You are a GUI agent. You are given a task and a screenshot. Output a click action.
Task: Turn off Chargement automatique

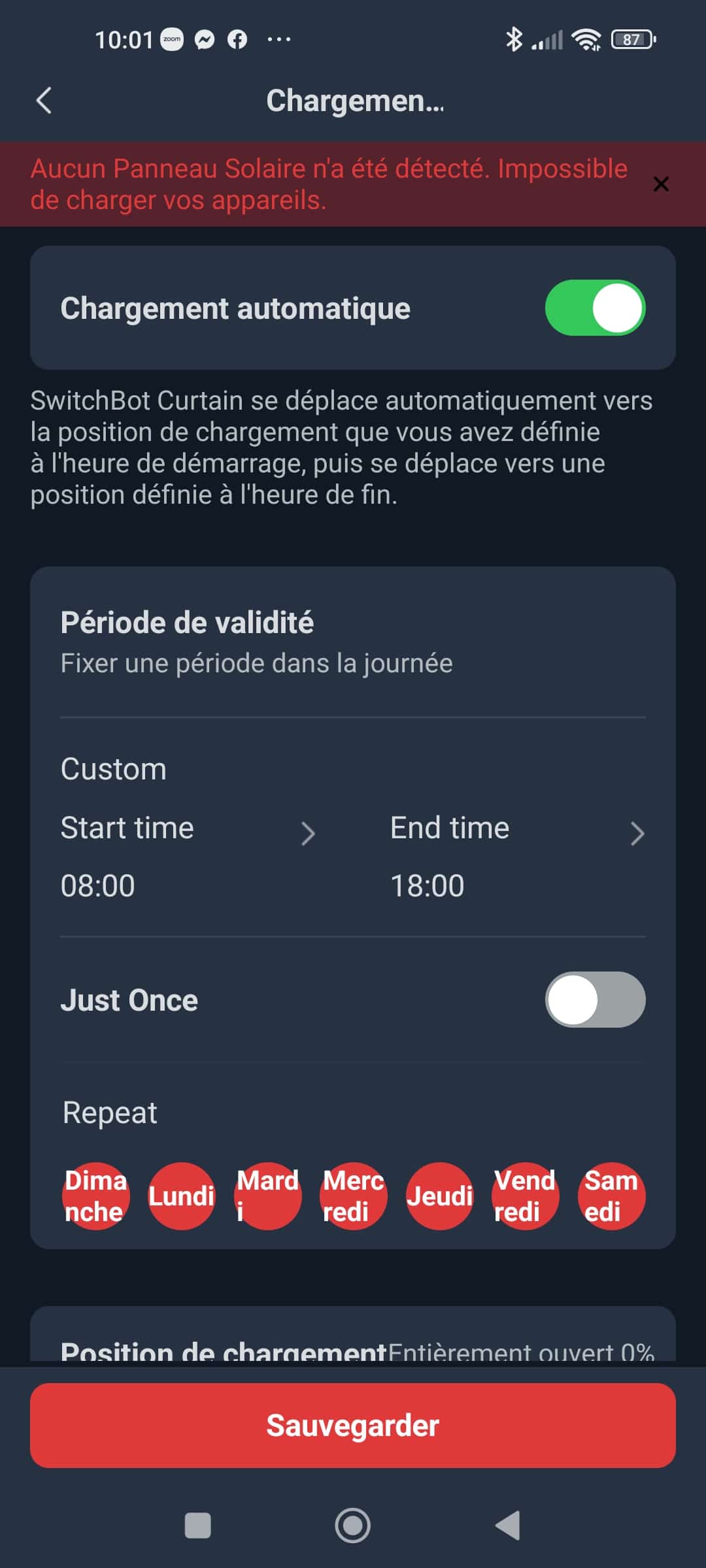coord(595,308)
